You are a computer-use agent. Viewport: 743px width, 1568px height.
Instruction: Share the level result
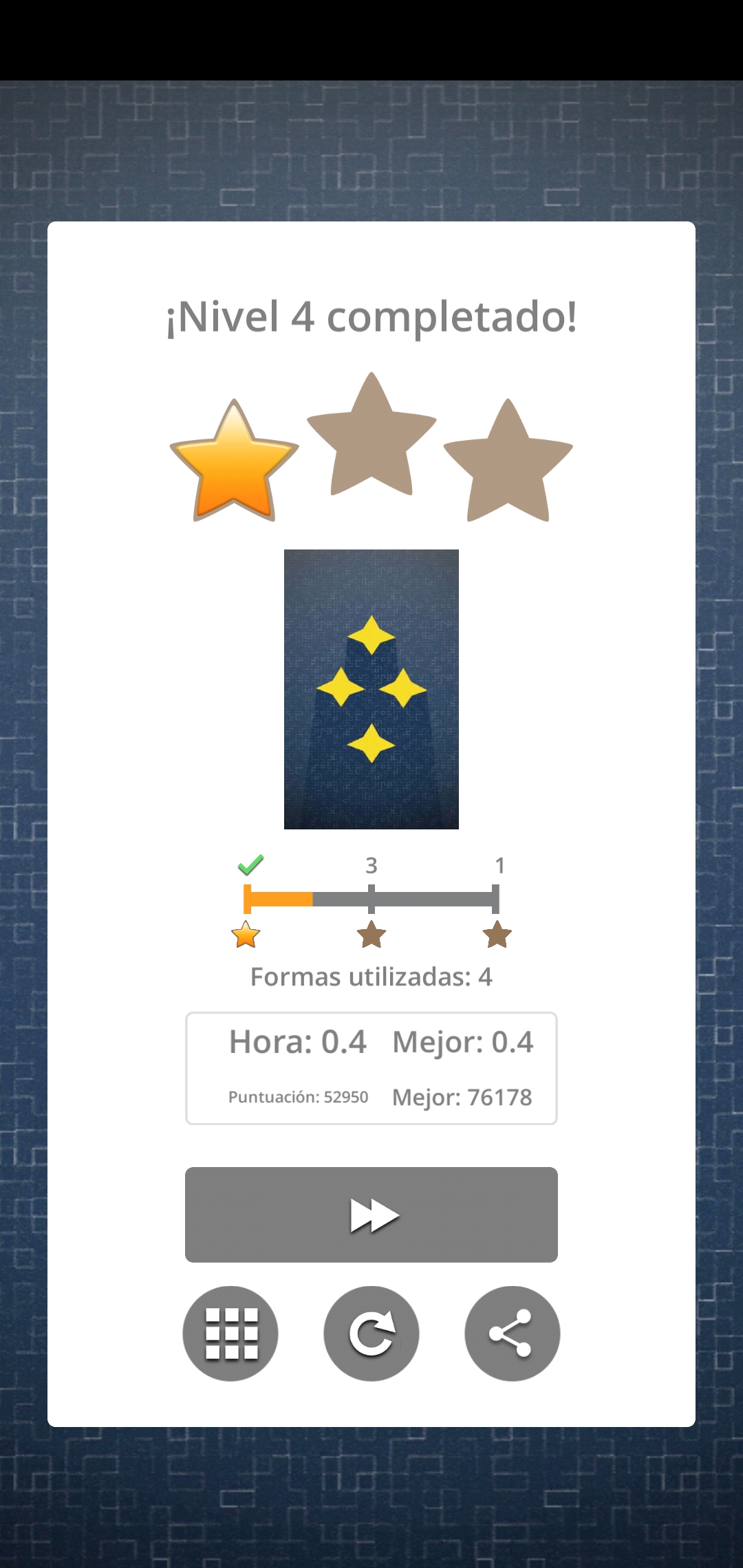point(512,1333)
